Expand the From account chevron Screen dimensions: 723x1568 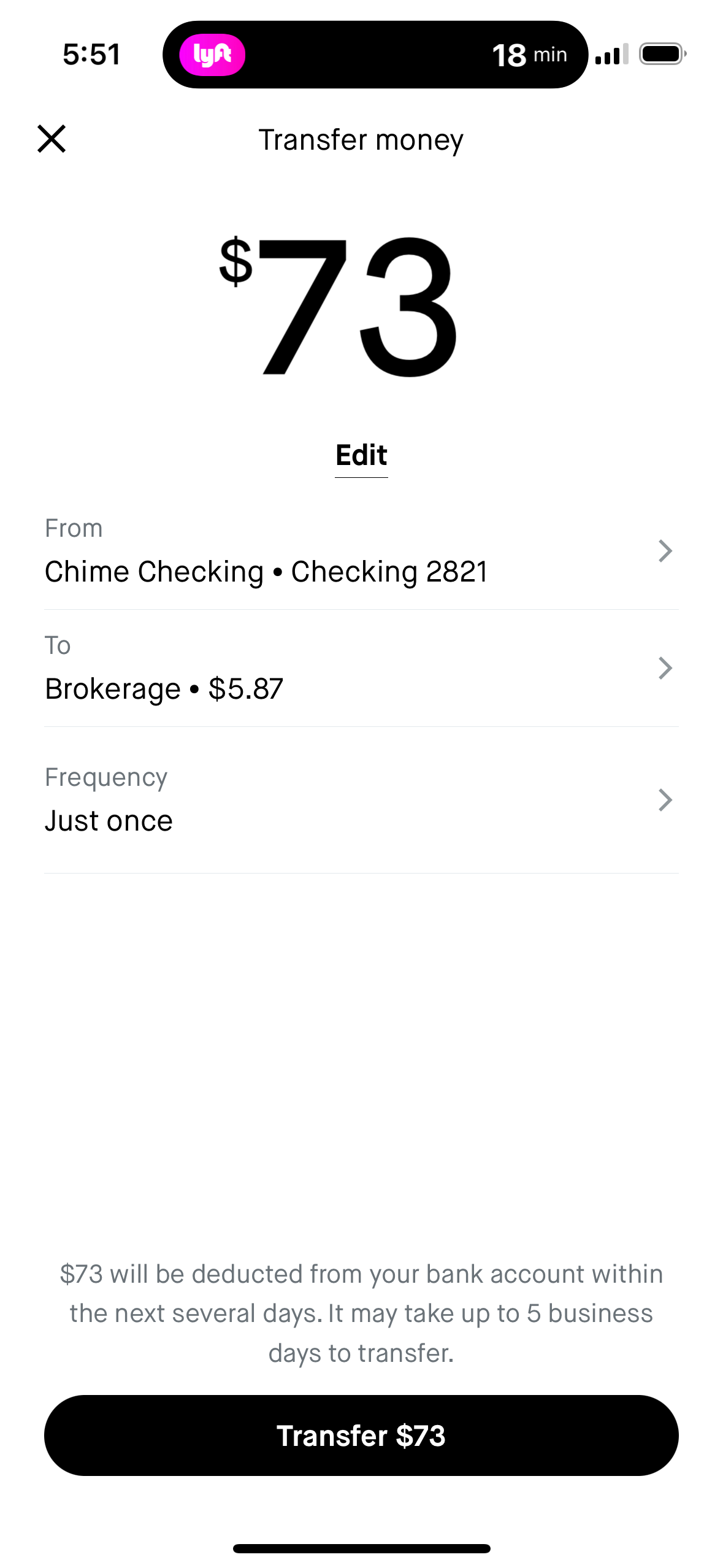(665, 551)
